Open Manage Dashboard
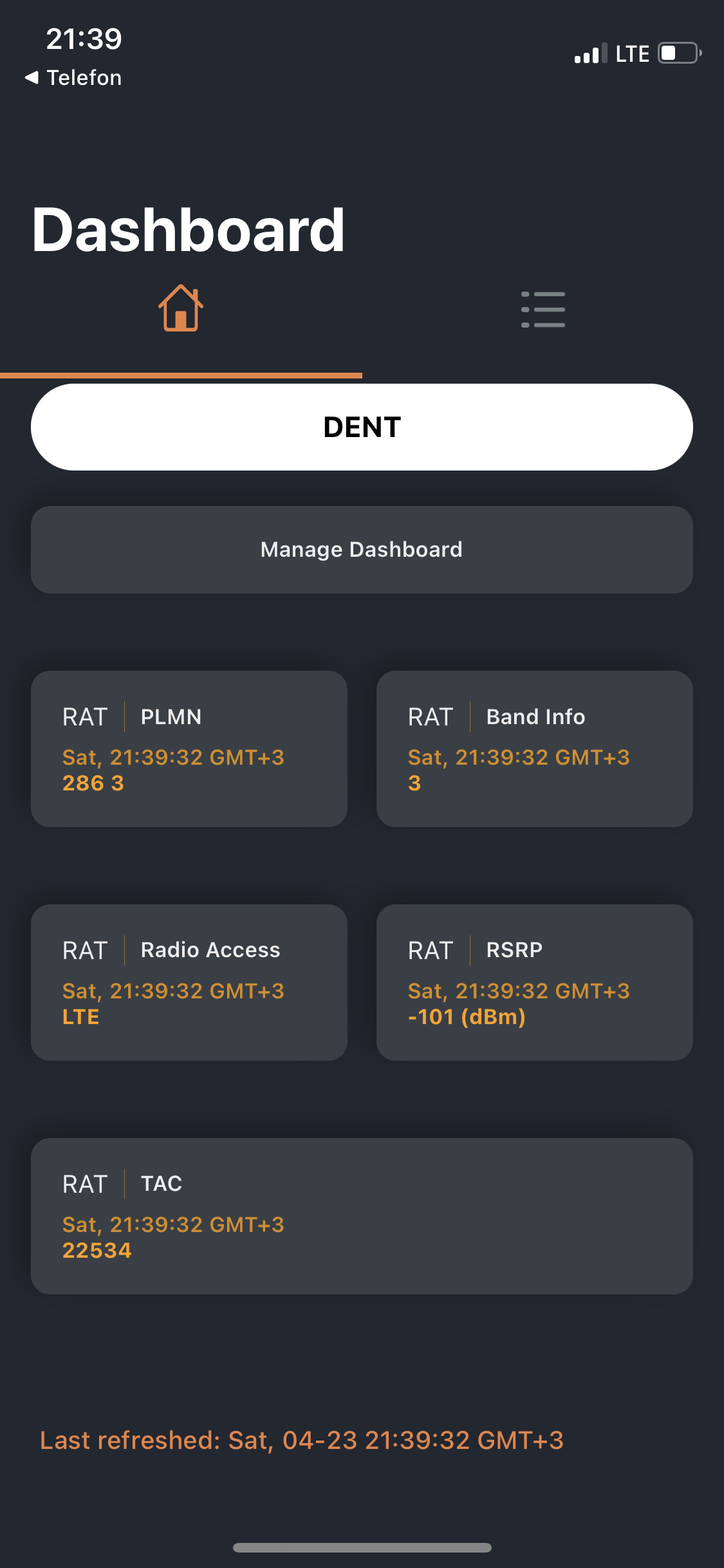Image resolution: width=724 pixels, height=1568 pixels. 362,550
